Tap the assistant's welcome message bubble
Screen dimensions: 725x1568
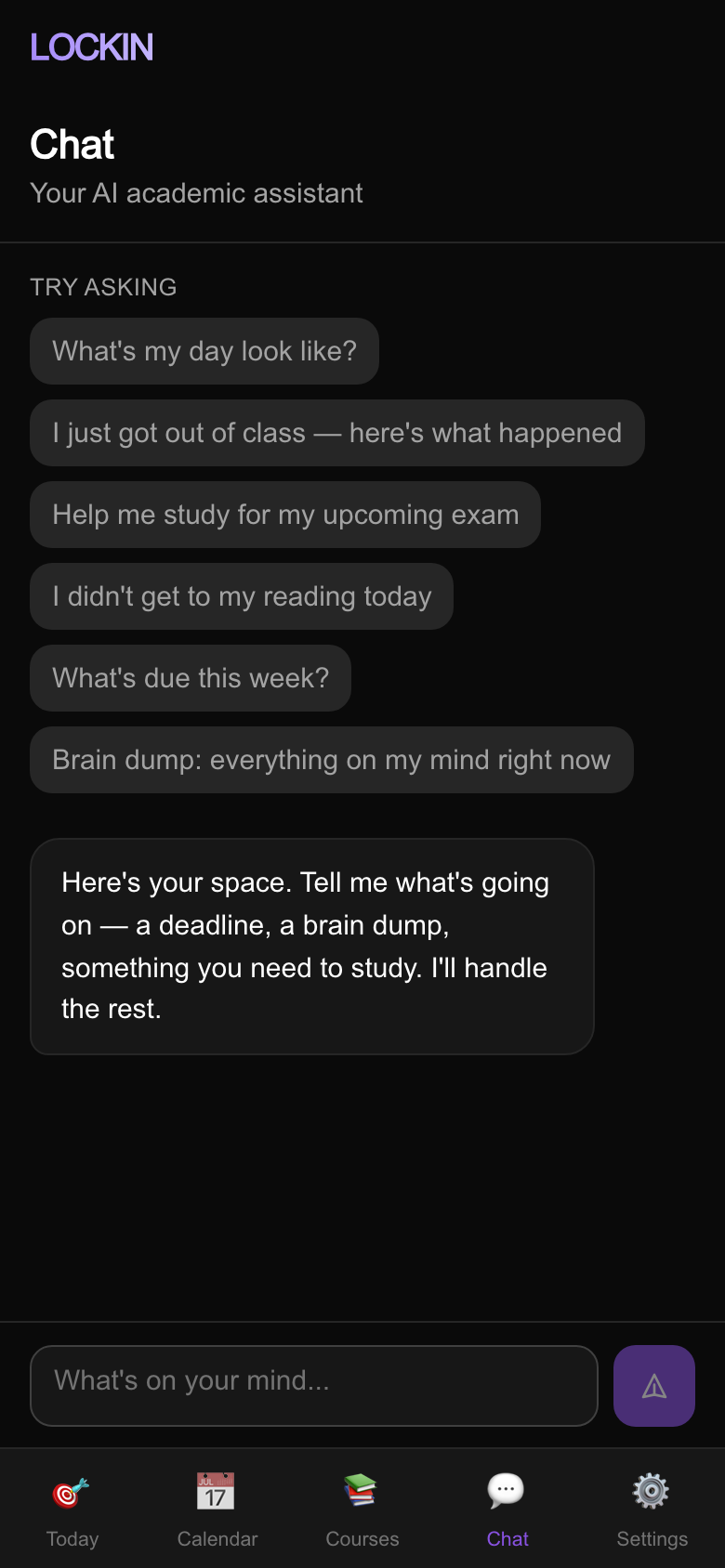pos(311,946)
